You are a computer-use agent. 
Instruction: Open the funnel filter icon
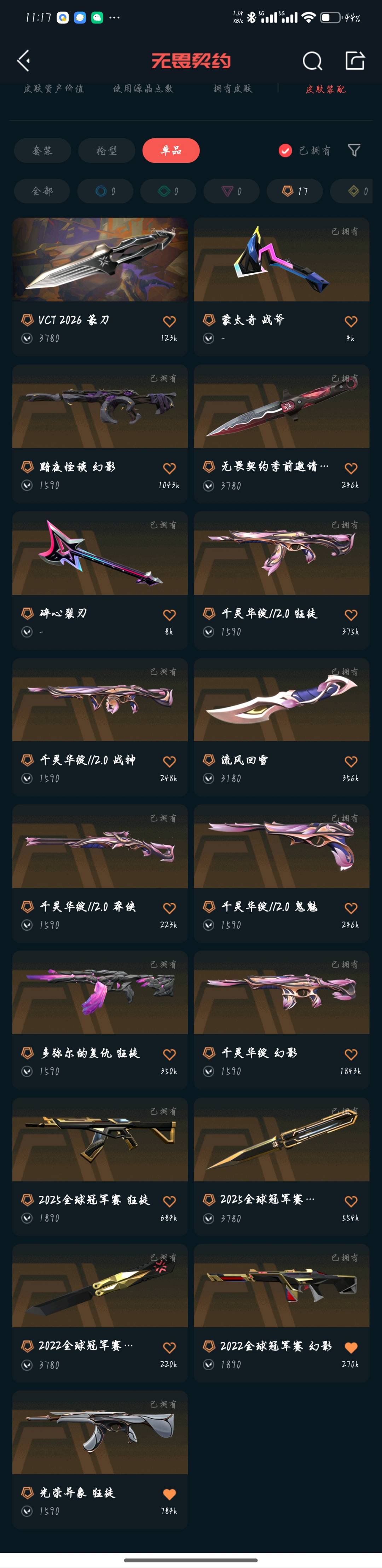click(x=354, y=150)
